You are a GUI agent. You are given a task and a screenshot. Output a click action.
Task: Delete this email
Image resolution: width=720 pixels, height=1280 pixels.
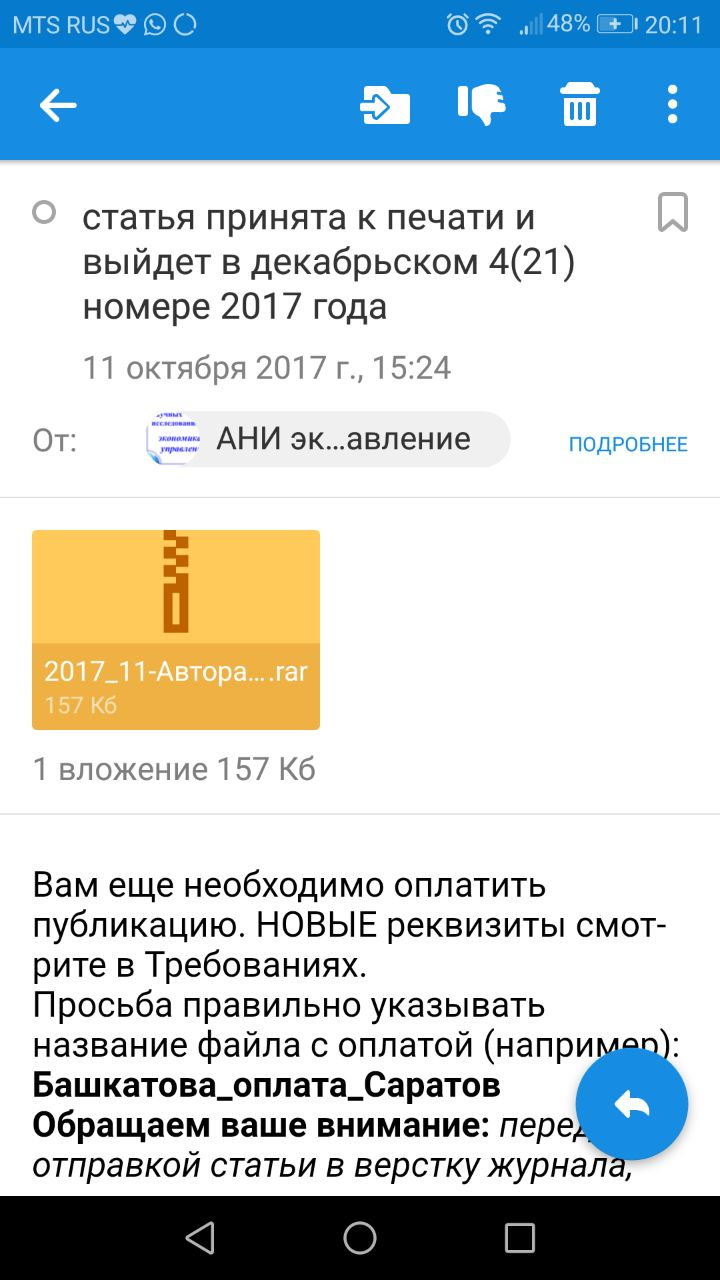pos(579,105)
